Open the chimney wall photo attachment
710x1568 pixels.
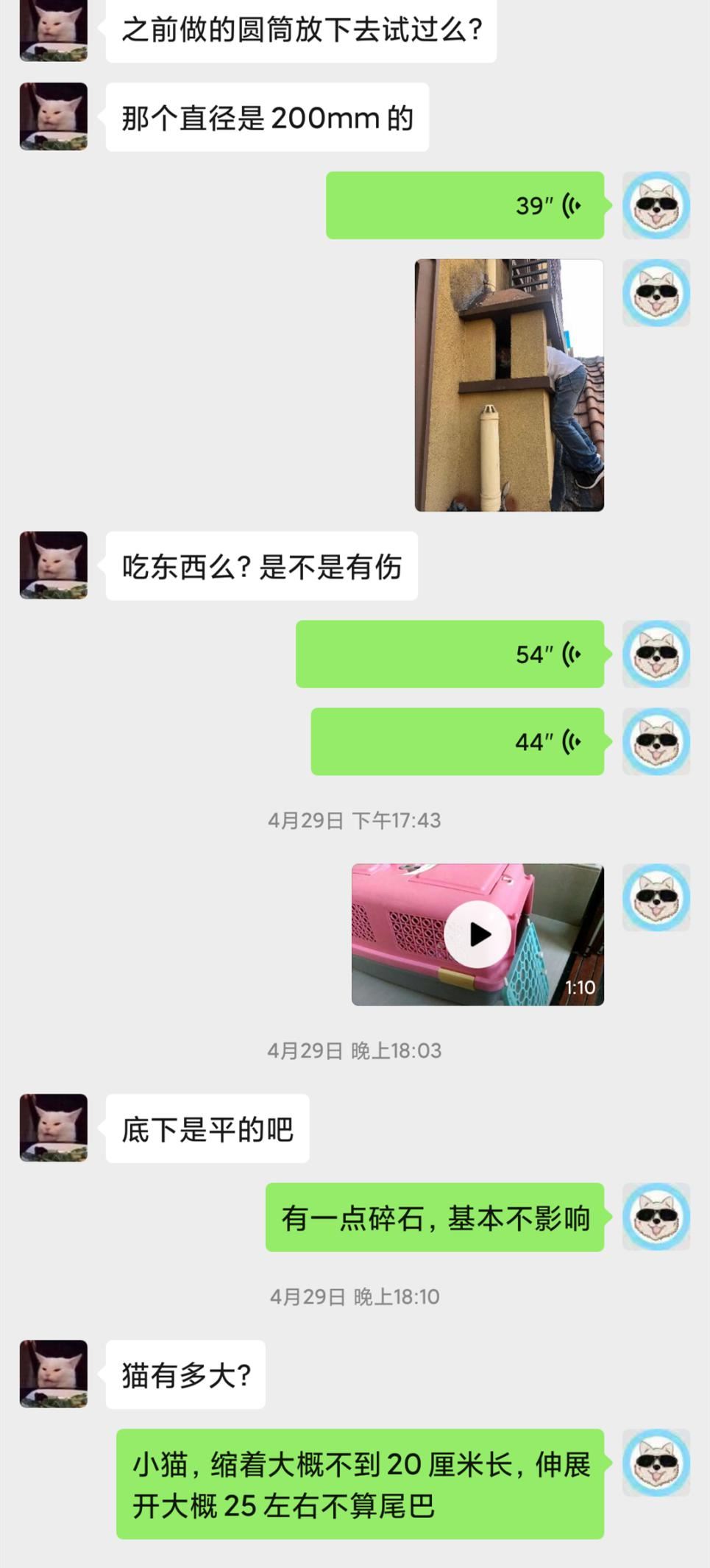(x=508, y=386)
